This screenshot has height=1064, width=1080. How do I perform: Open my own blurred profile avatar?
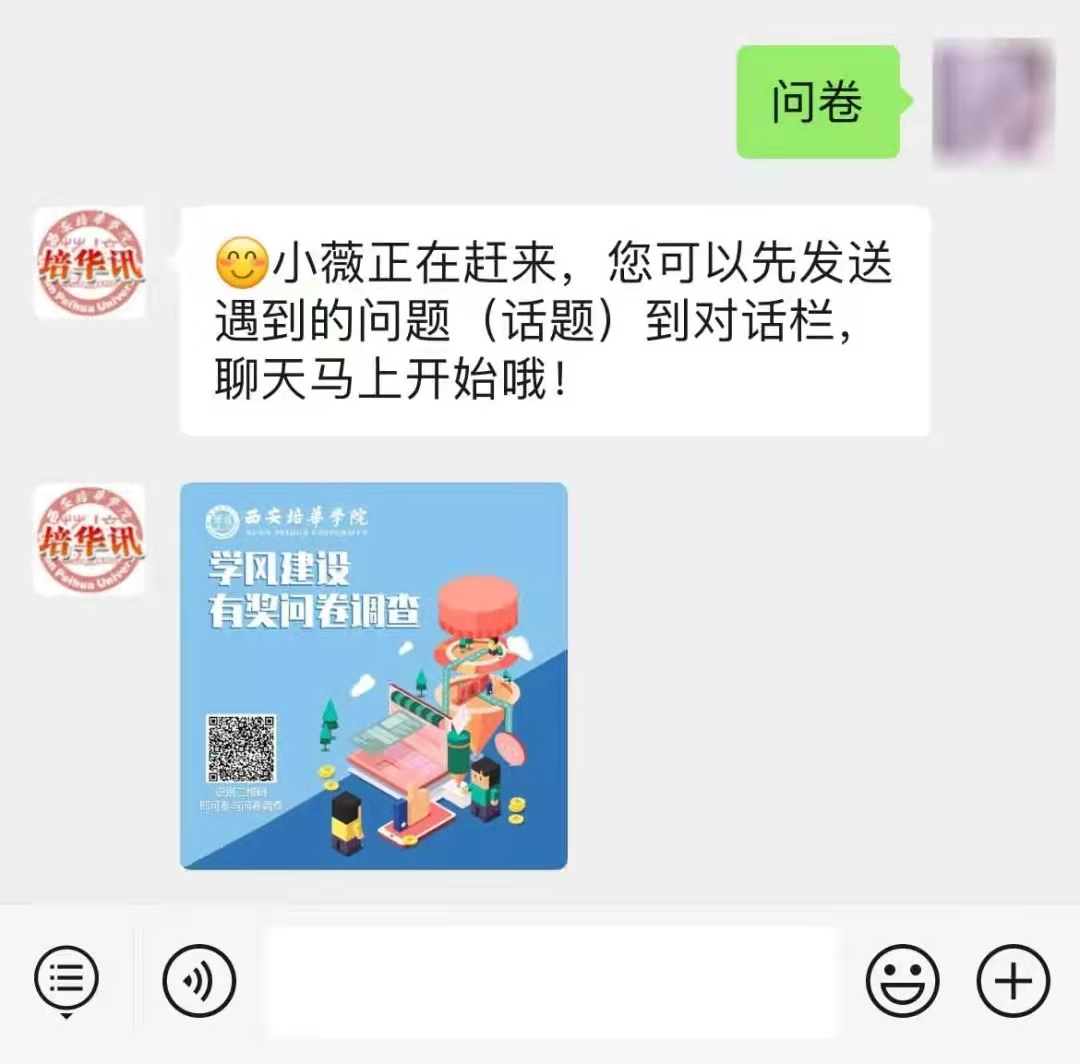tap(993, 102)
